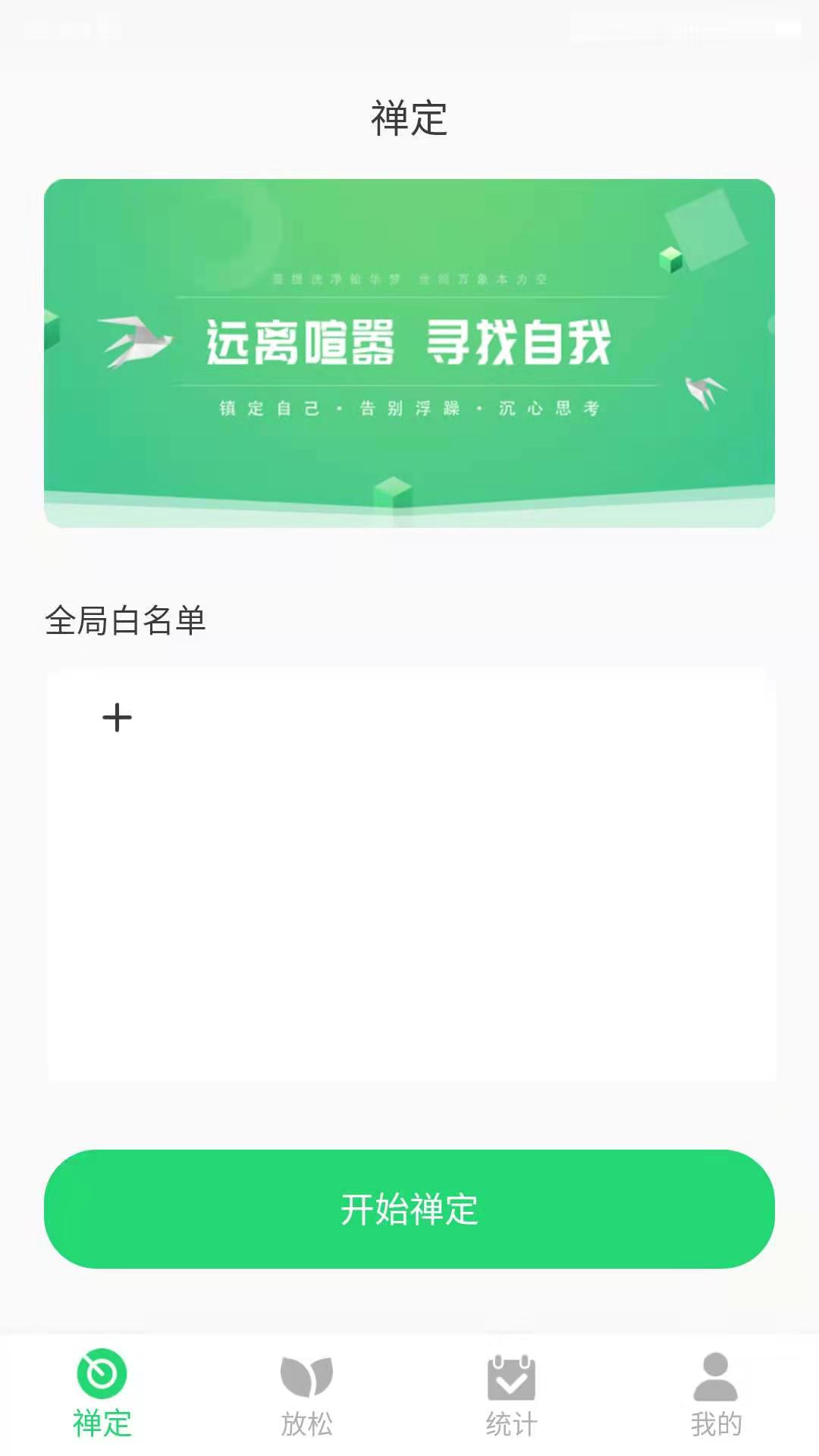
Task: Open the 远离喧嚣 寻找自我 banner
Action: click(x=409, y=353)
